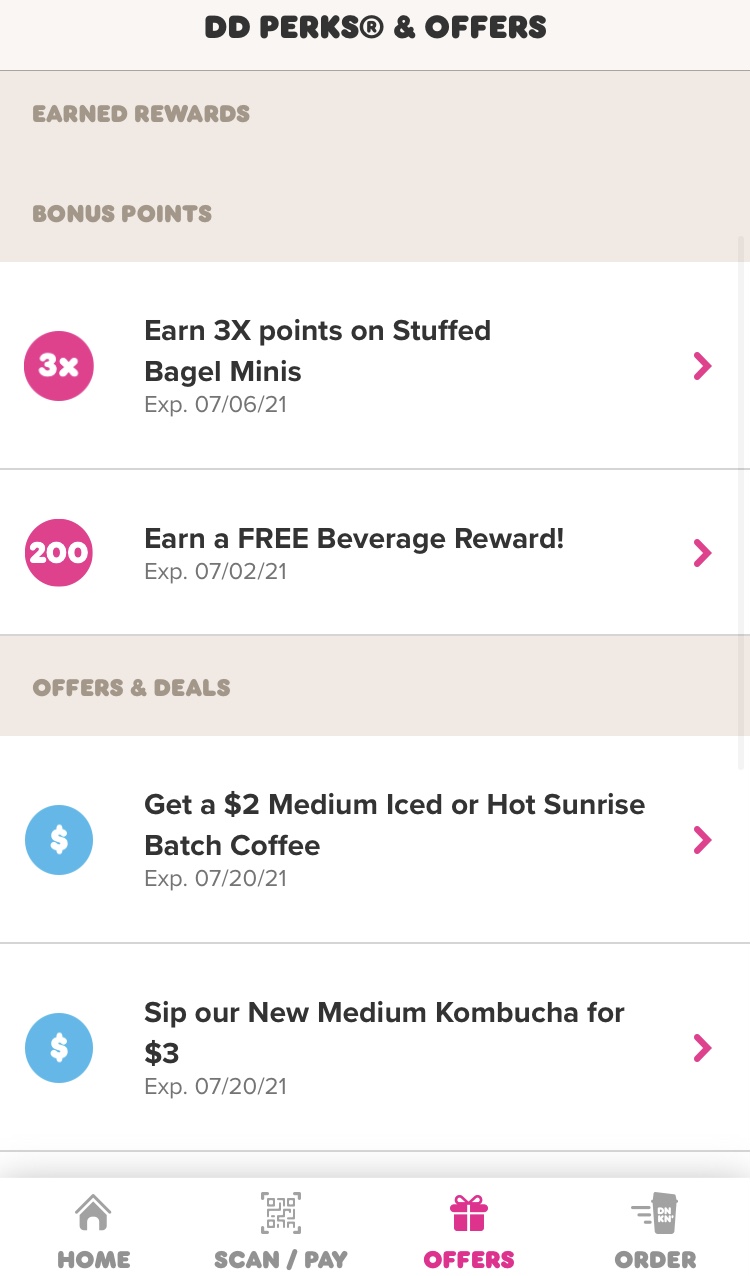Viewport: 750px width, 1276px height.
Task: Open the Scan / Pay section
Action: (x=281, y=1233)
